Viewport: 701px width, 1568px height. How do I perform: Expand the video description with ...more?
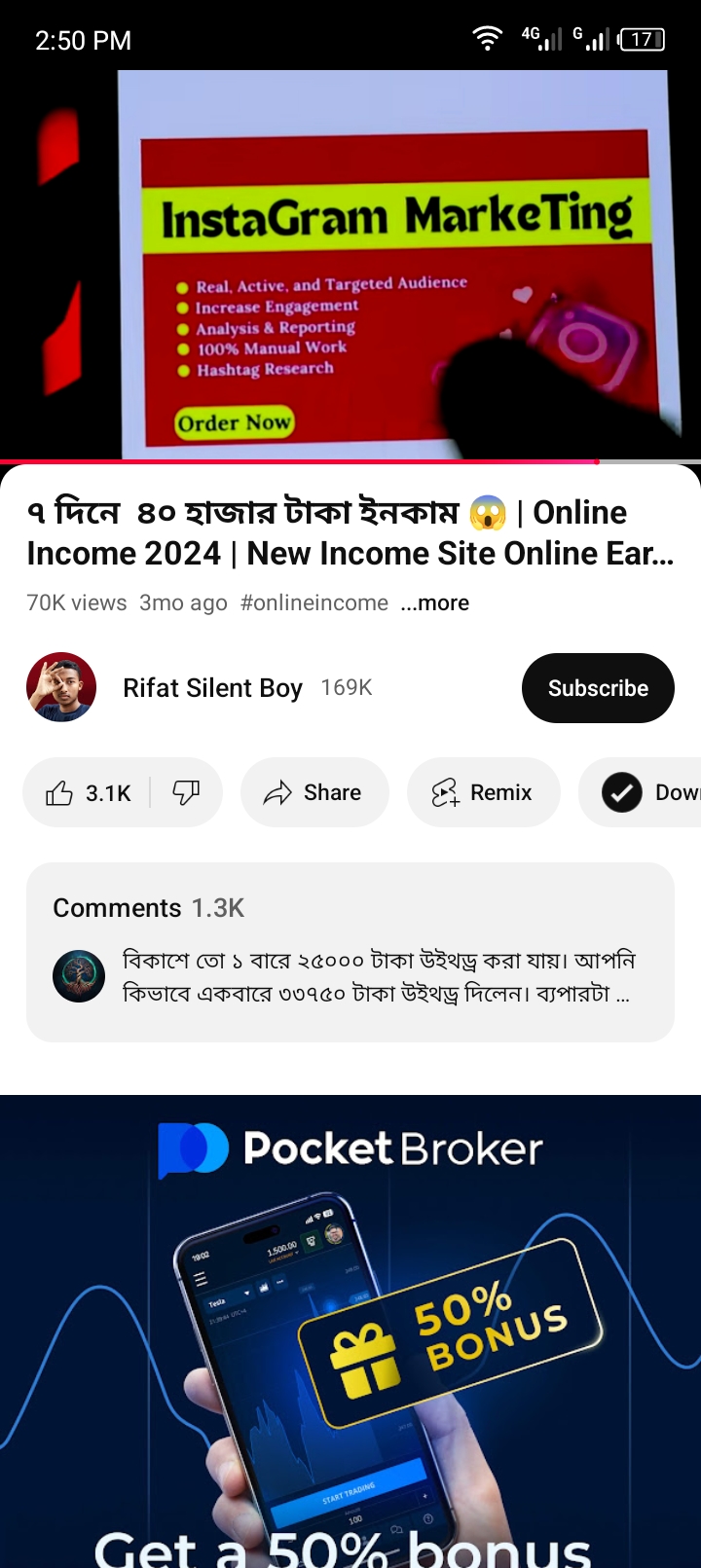point(435,603)
